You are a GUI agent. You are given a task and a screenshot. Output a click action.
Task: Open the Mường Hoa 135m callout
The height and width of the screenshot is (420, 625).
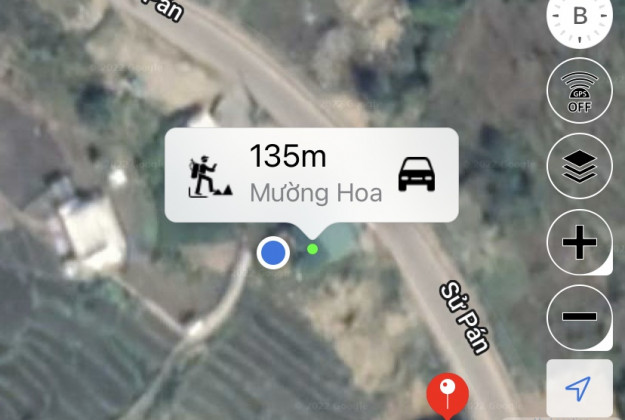click(315, 174)
